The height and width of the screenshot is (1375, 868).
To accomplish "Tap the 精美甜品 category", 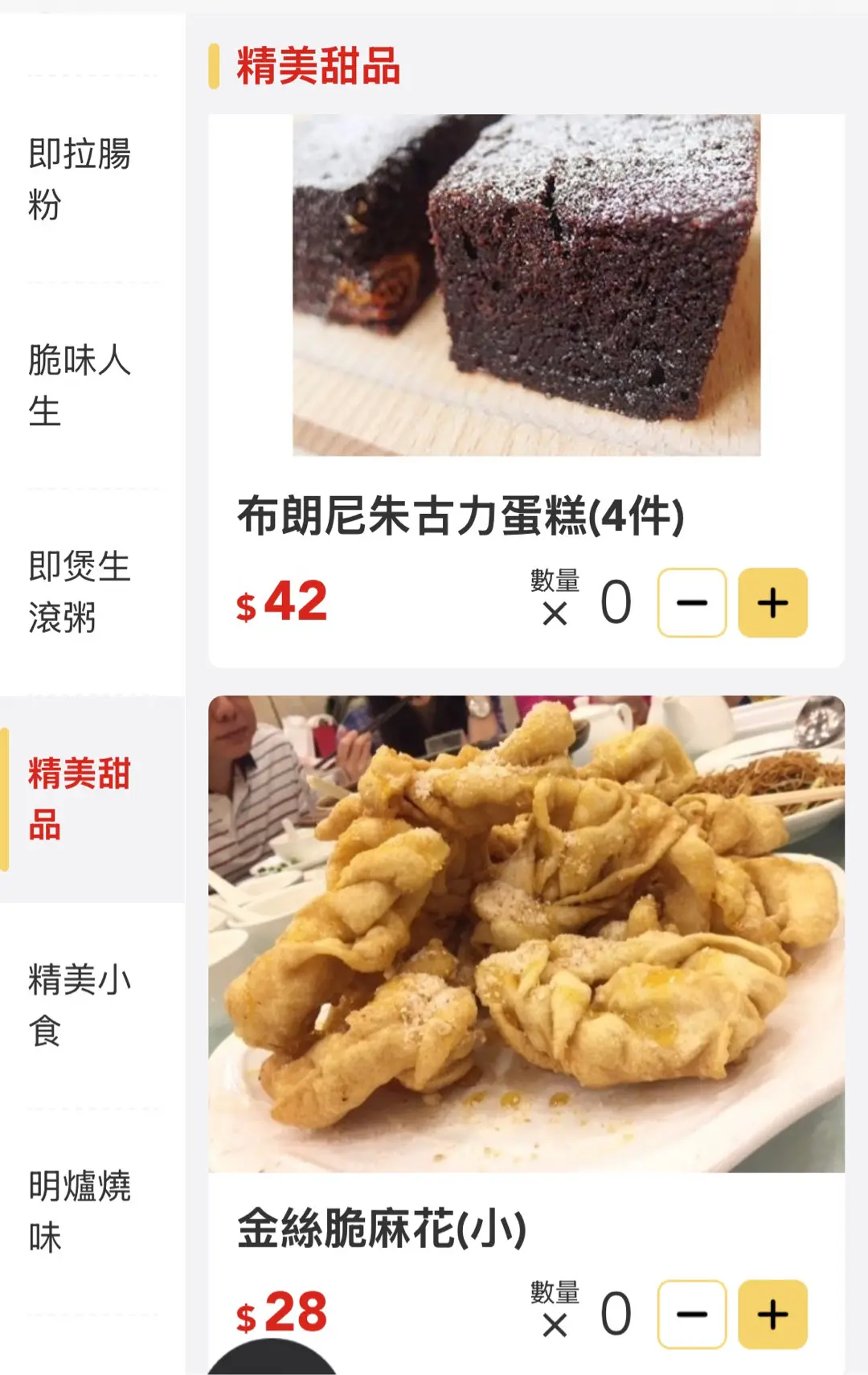I will coord(80,798).
